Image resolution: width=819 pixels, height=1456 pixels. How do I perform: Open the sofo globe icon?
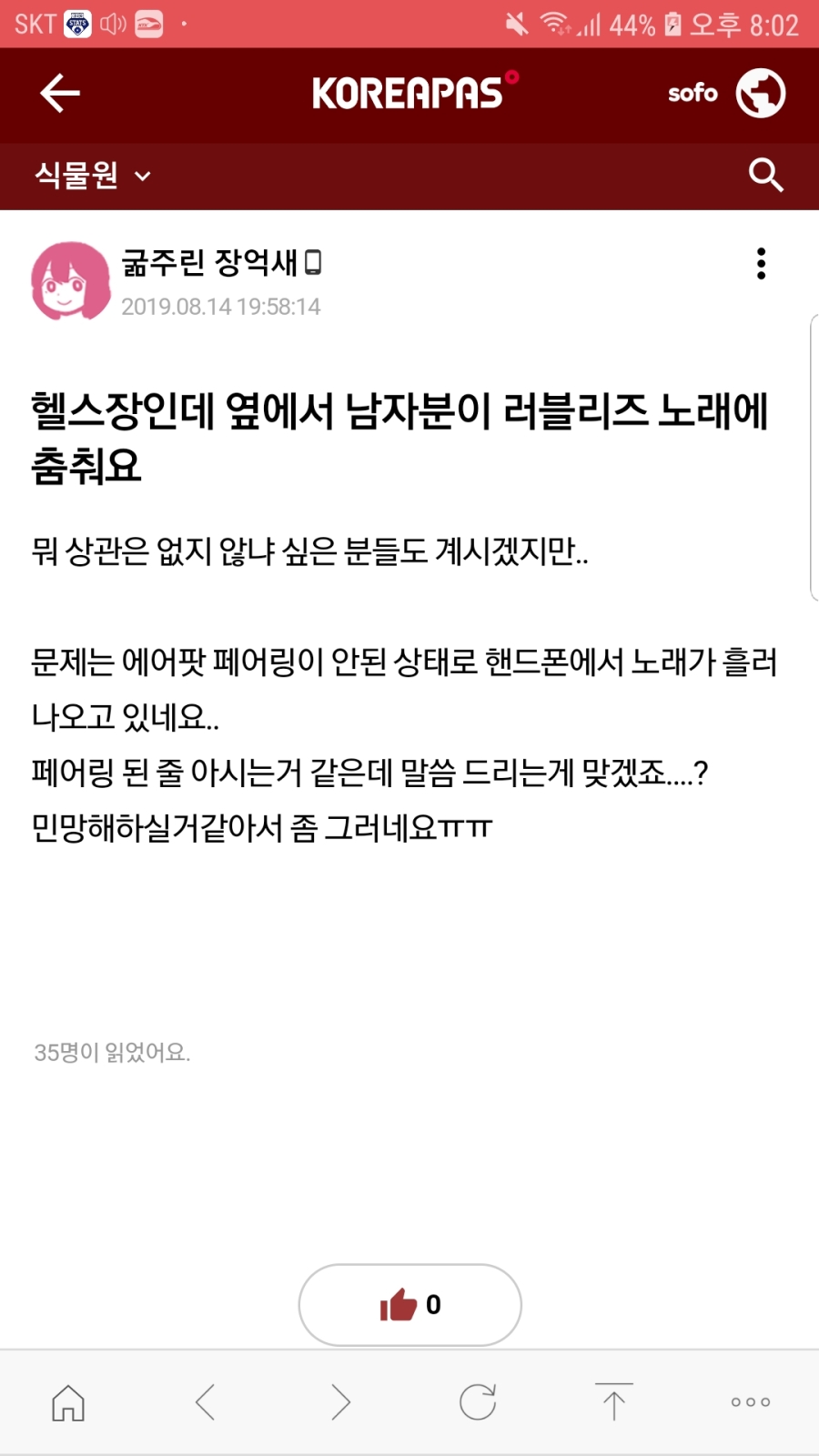click(760, 93)
